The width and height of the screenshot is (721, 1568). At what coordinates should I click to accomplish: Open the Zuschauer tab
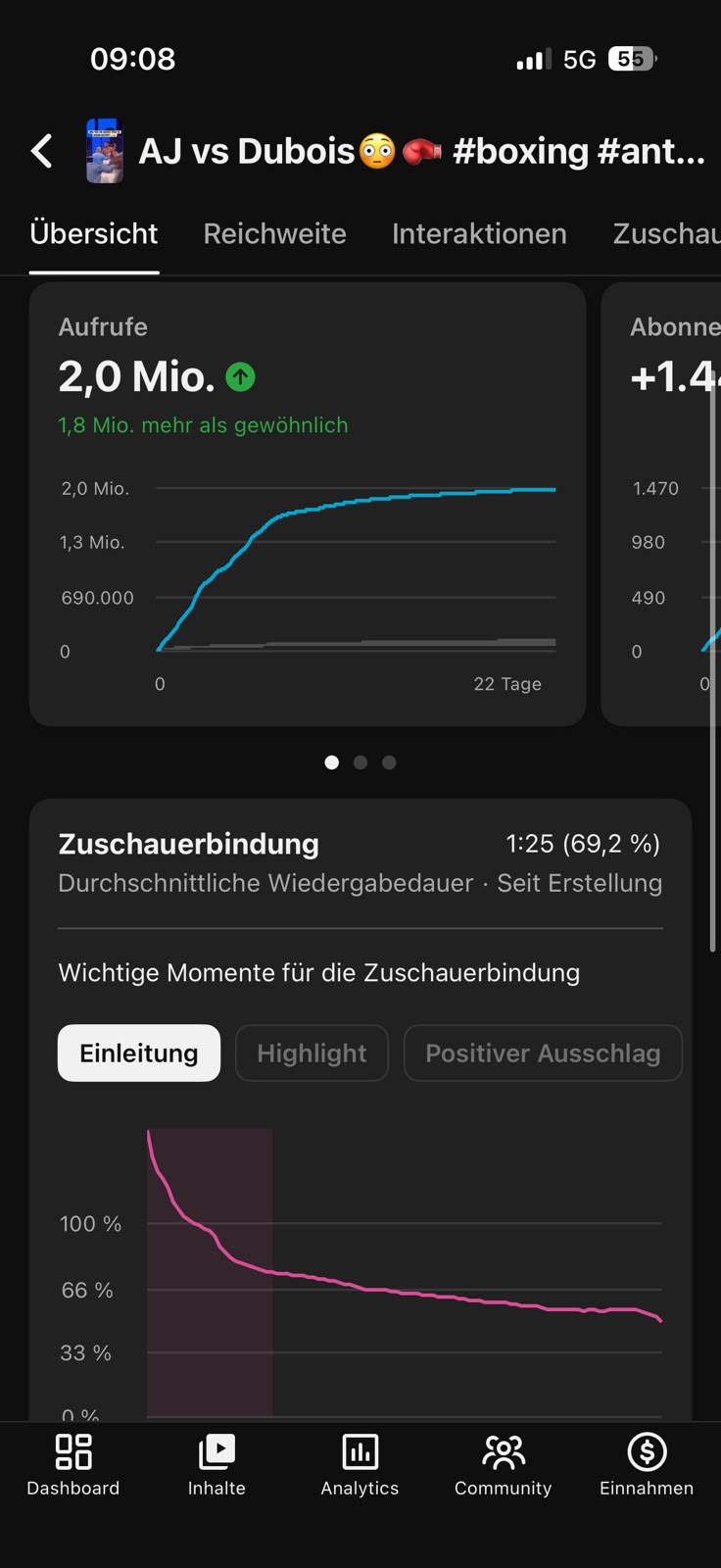tap(666, 234)
